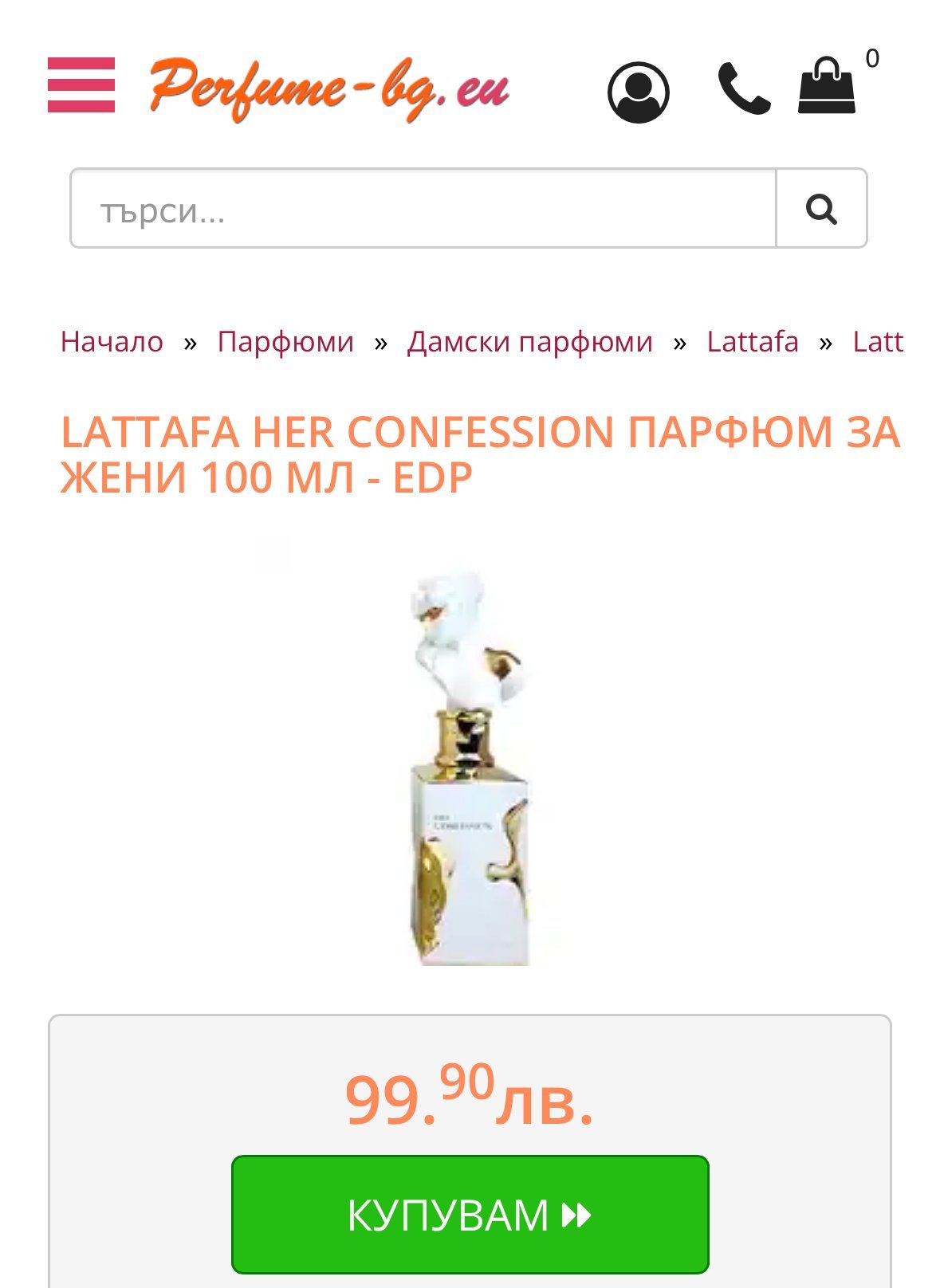Open Дамски парфюми breadcrumb

[x=529, y=342]
